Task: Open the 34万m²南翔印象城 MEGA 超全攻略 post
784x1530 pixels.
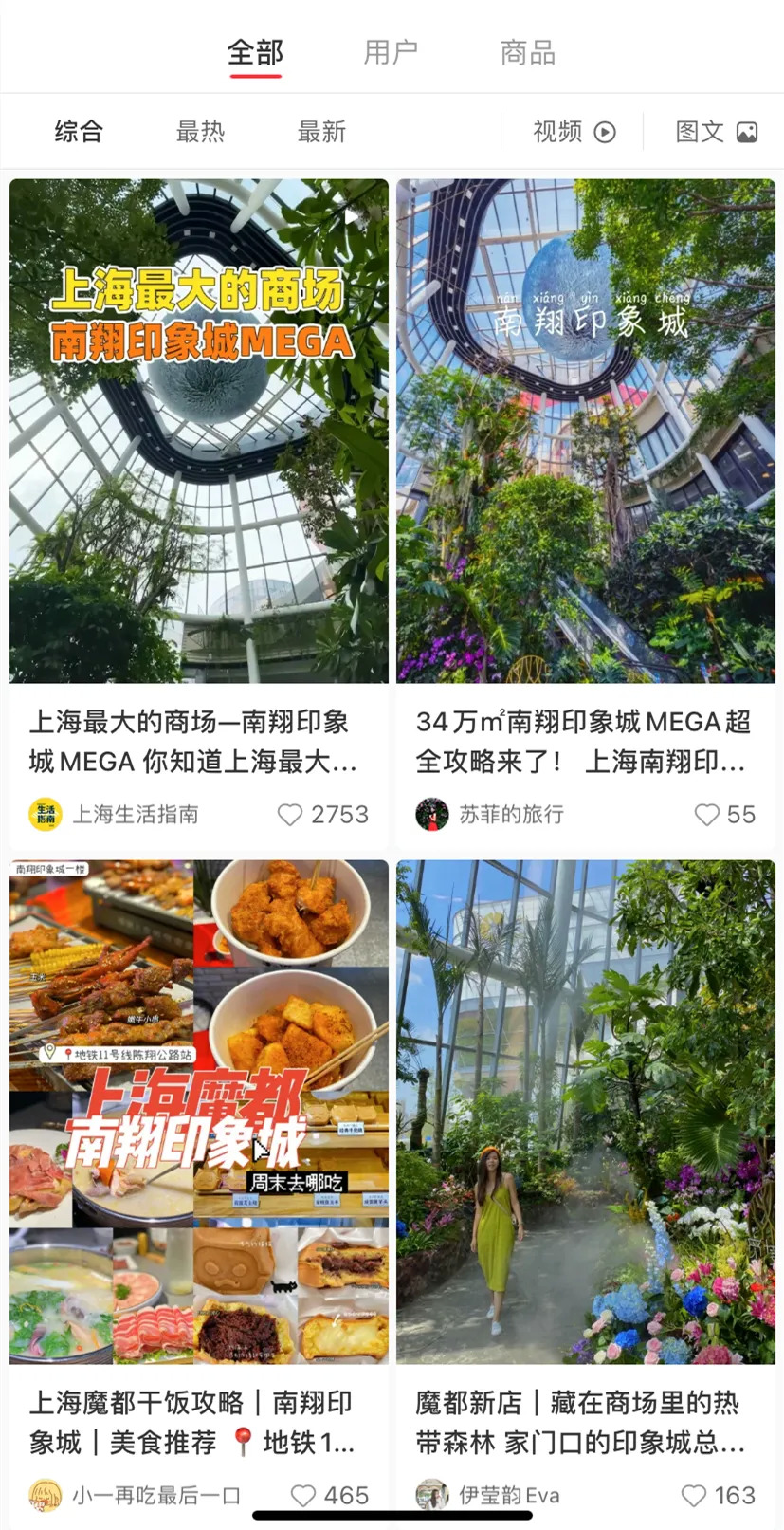Action: [x=586, y=432]
